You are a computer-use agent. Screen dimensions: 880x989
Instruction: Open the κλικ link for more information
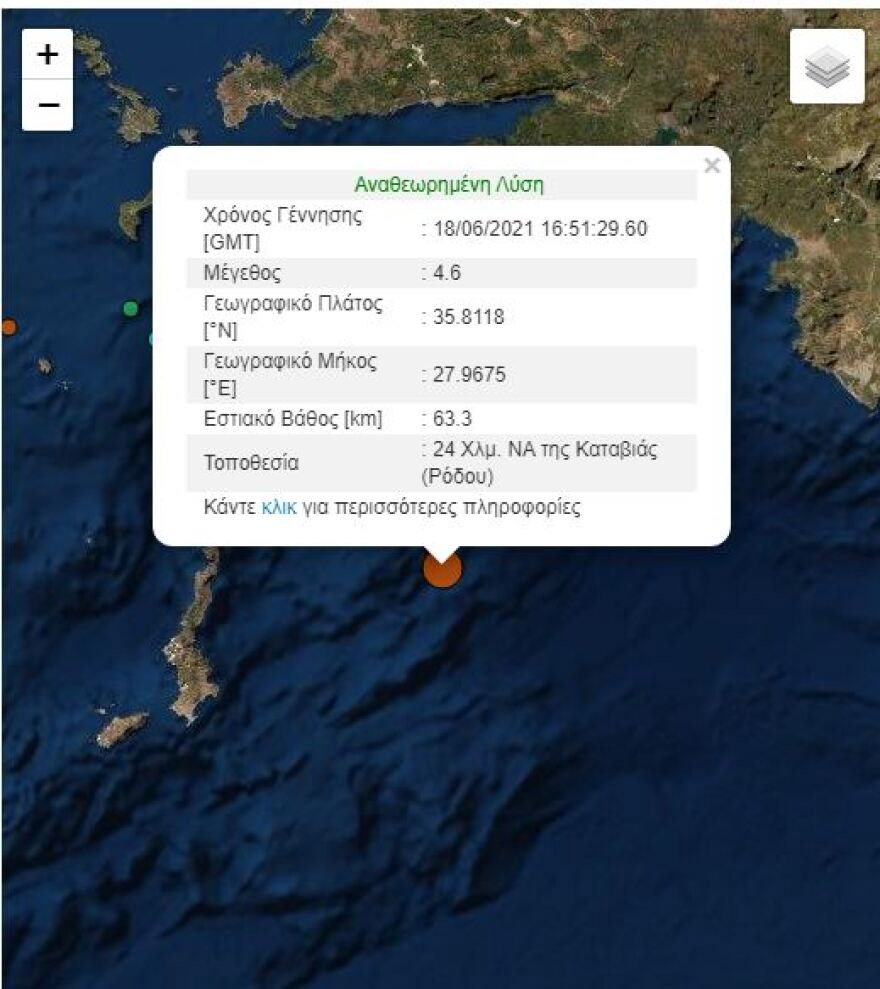coord(278,507)
